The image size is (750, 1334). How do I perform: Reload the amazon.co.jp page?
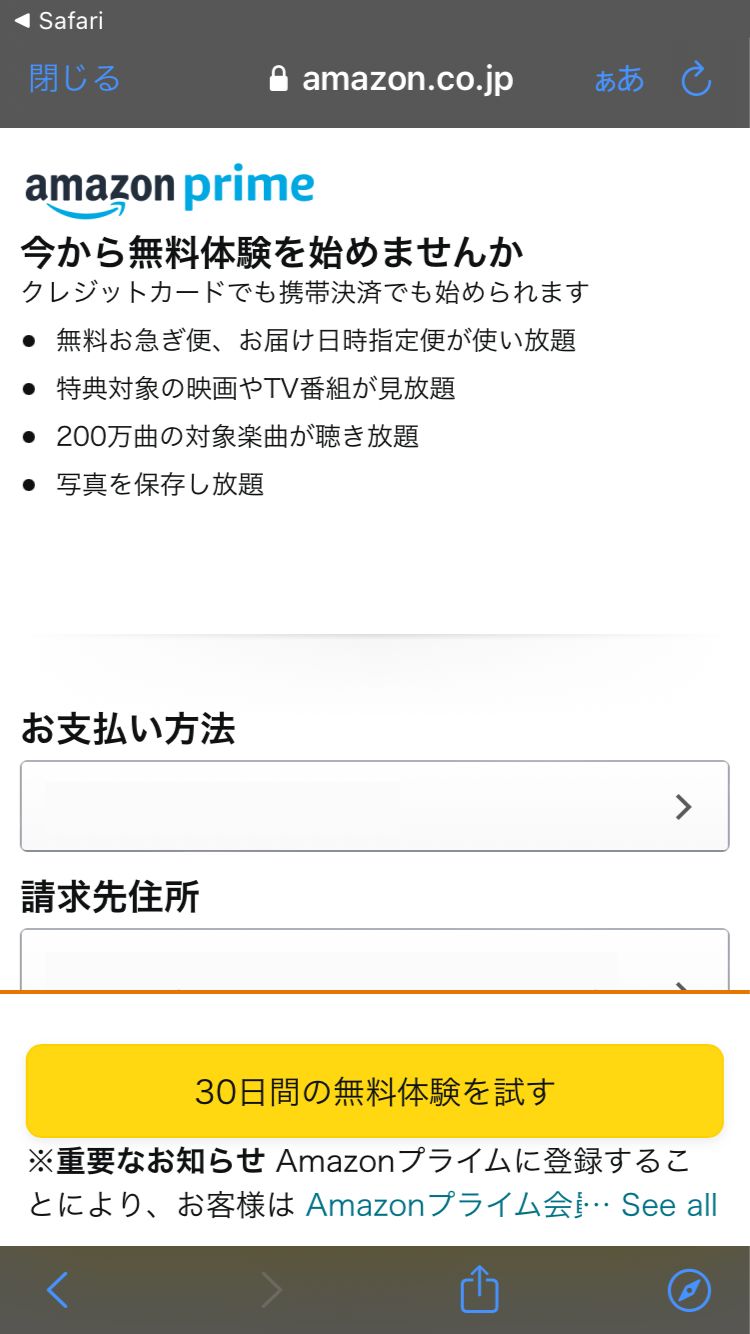click(x=696, y=78)
